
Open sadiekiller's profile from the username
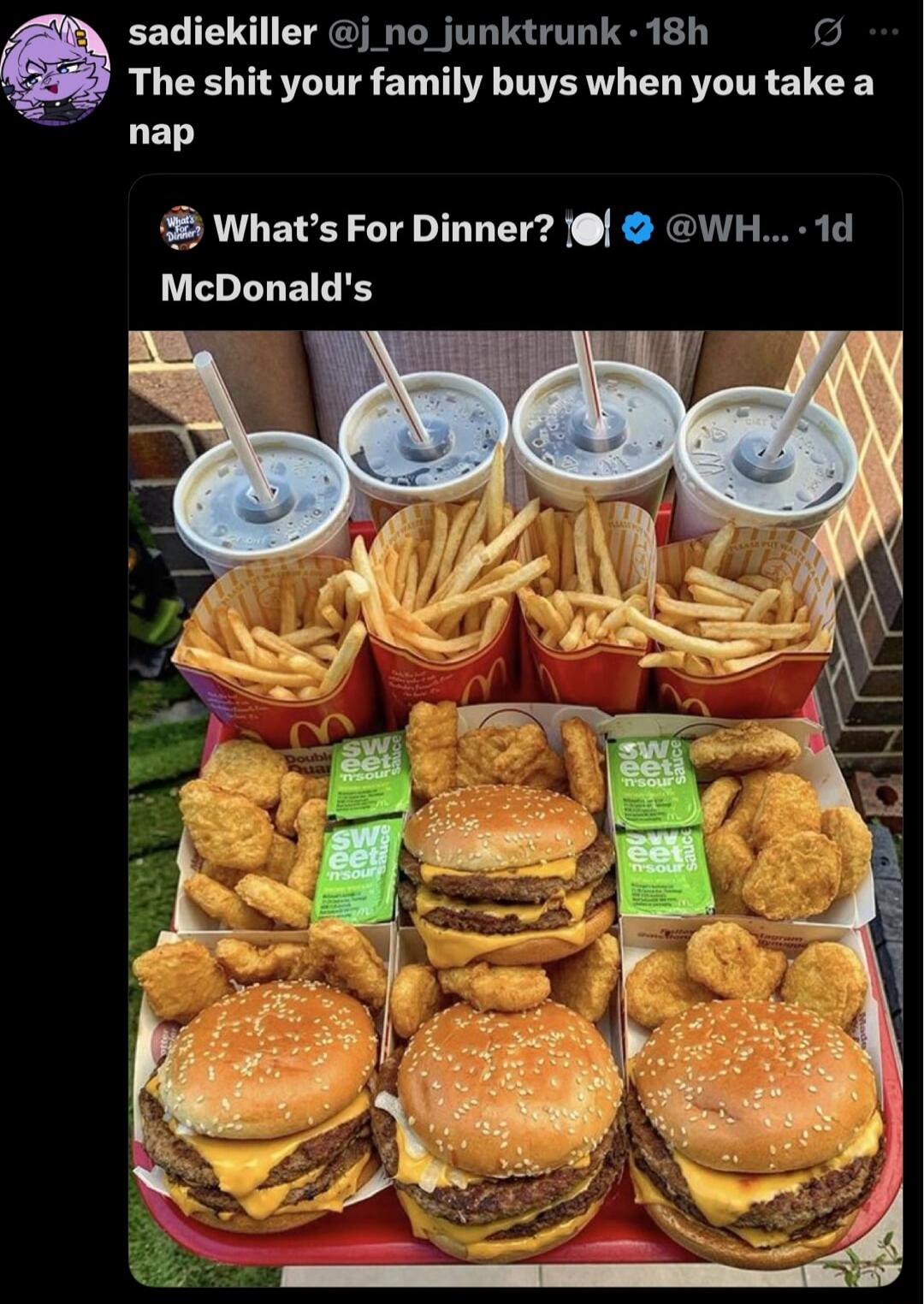[222, 33]
